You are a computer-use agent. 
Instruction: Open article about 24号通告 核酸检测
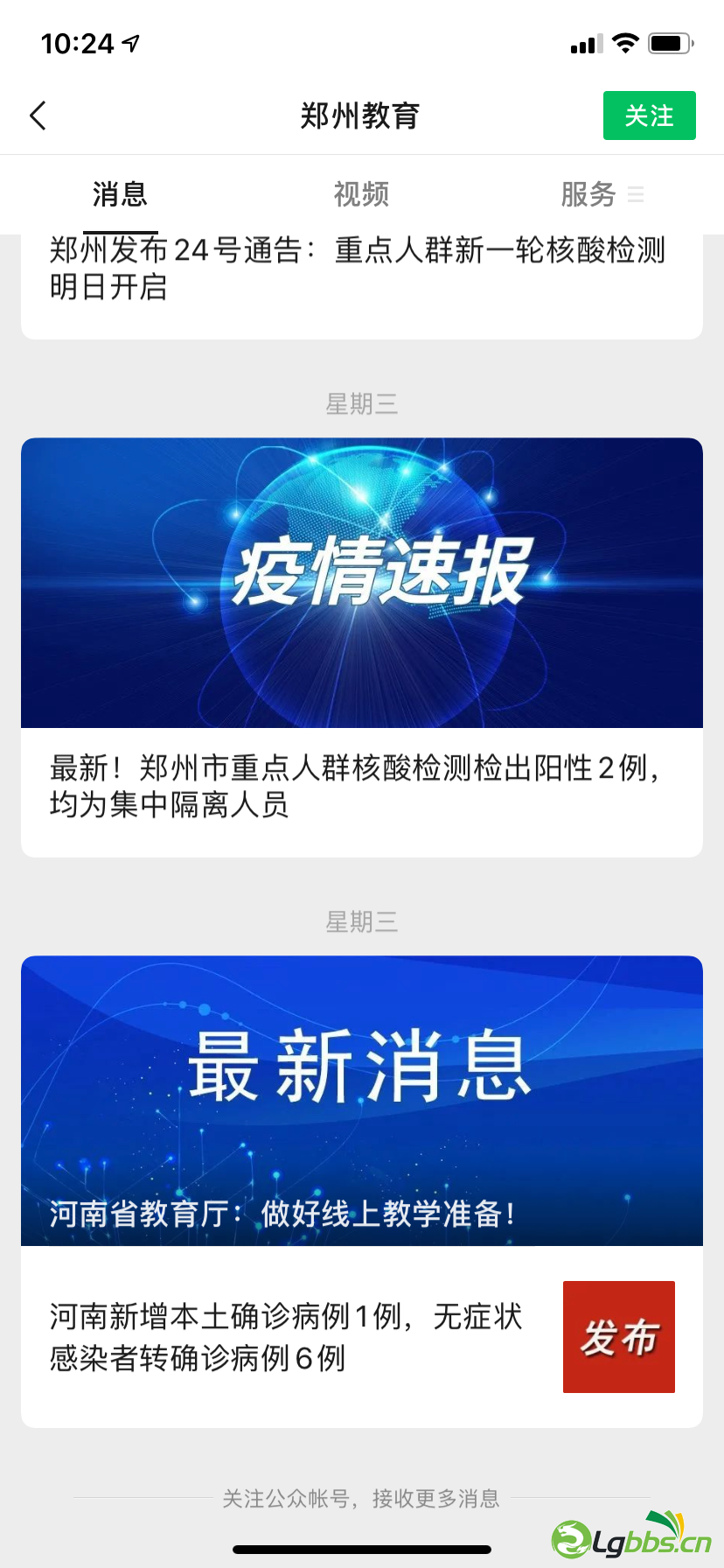click(x=357, y=268)
